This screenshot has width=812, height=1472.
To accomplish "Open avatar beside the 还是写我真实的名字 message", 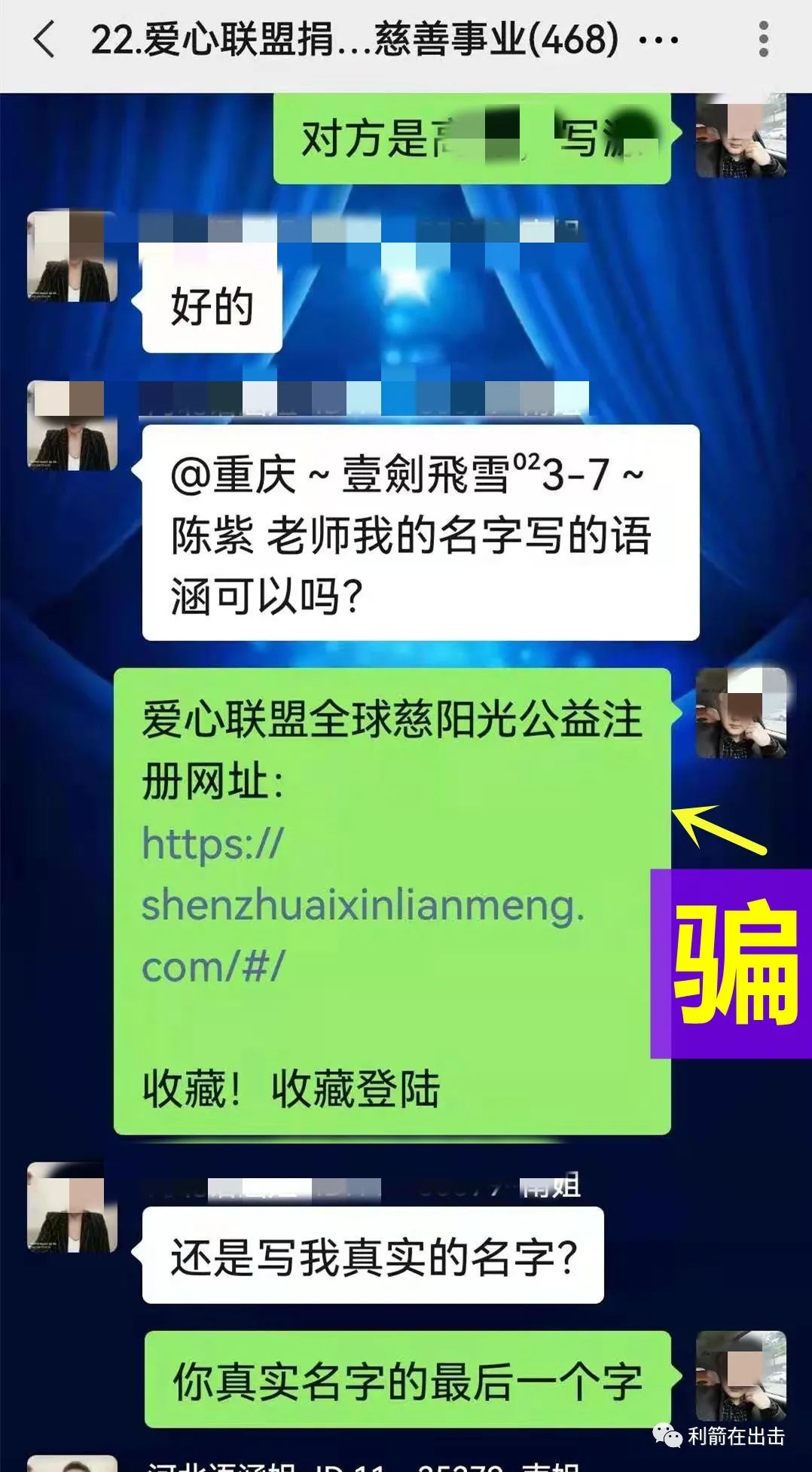I will 72,1207.
